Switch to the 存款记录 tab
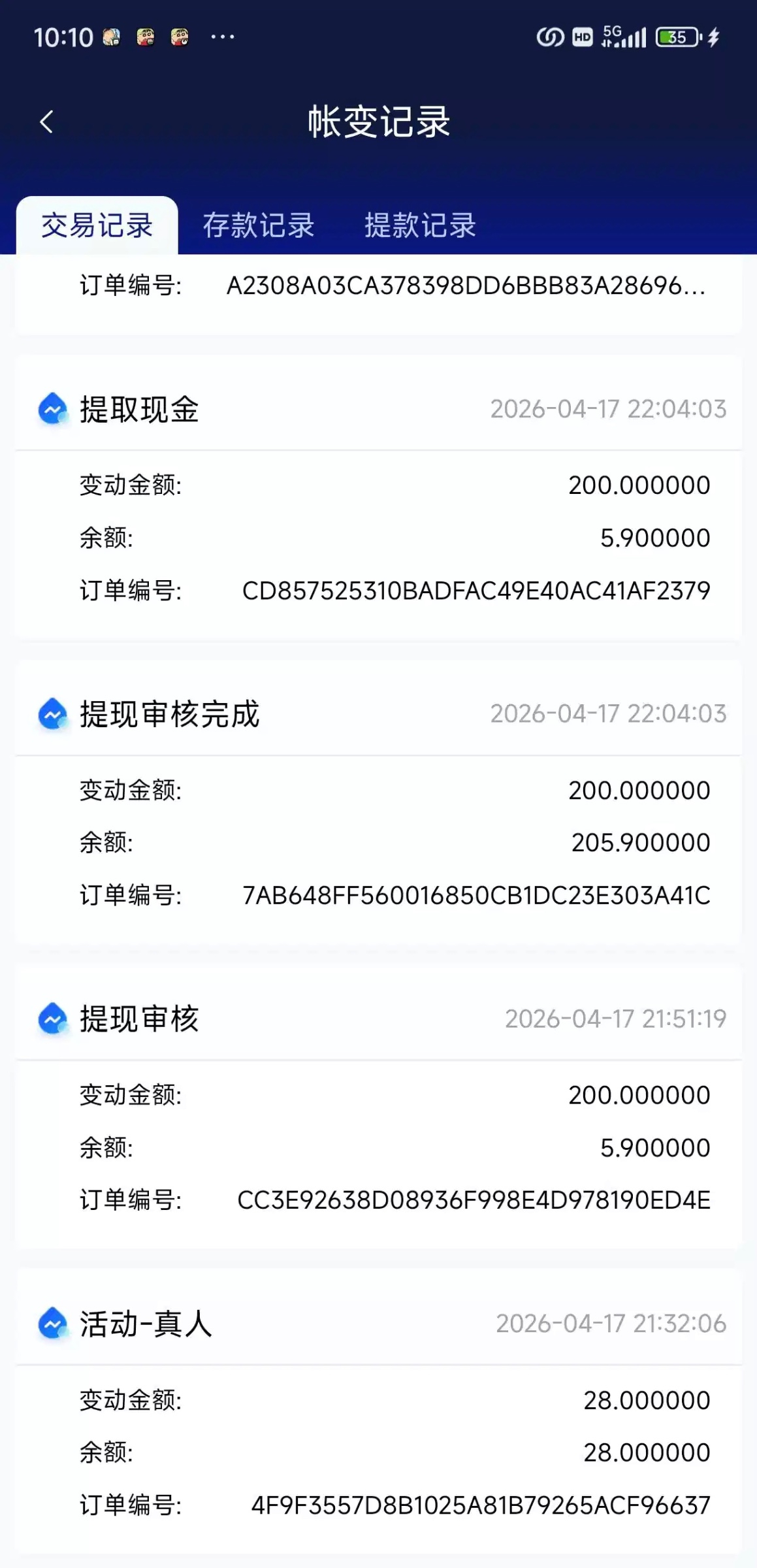Image resolution: width=757 pixels, height=1568 pixels. [x=259, y=225]
